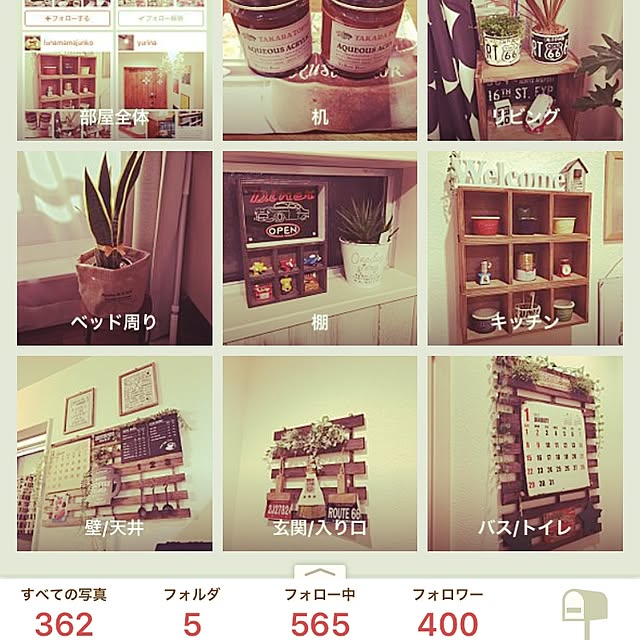Open the mailbox icon
The width and height of the screenshot is (640, 640).
pyautogui.click(x=587, y=610)
